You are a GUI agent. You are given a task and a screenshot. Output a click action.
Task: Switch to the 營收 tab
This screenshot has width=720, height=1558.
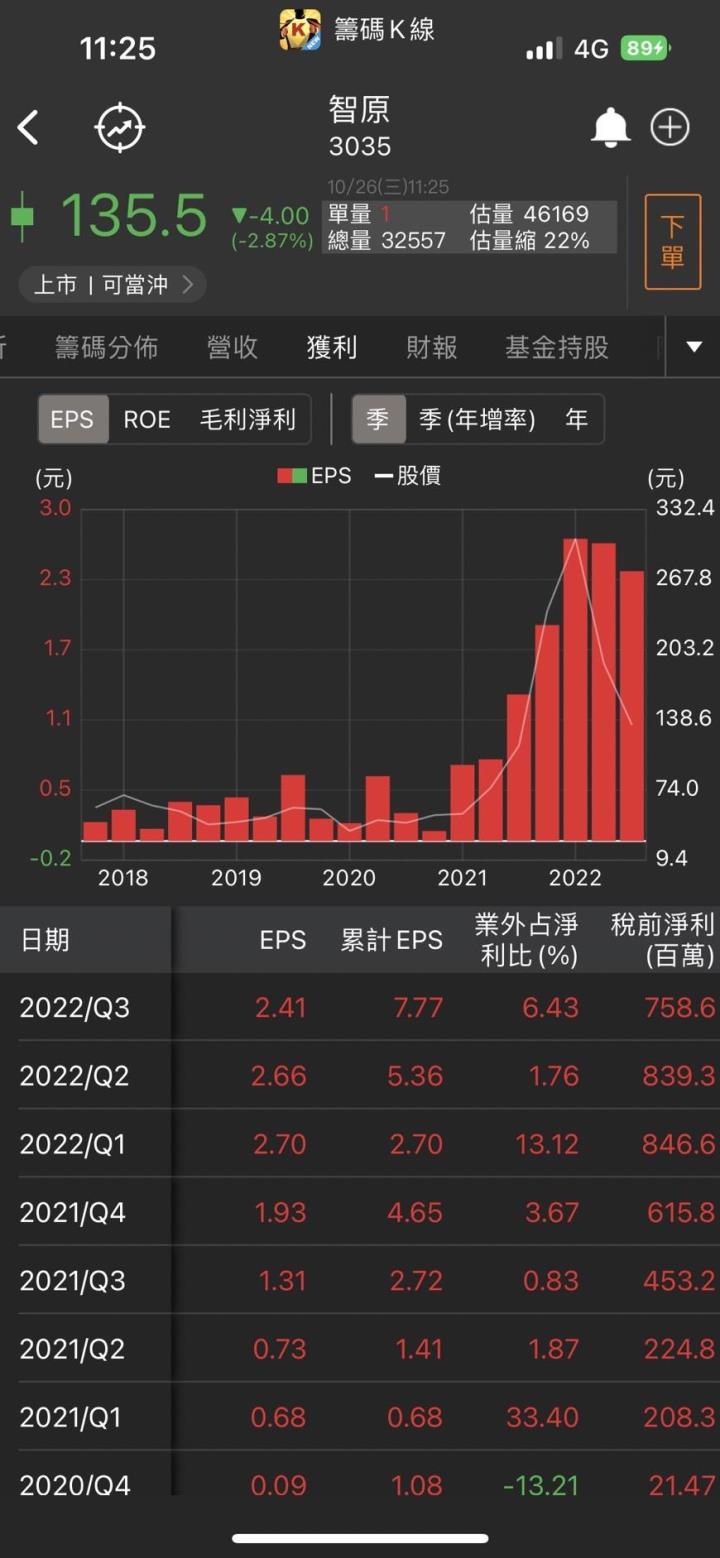click(232, 347)
